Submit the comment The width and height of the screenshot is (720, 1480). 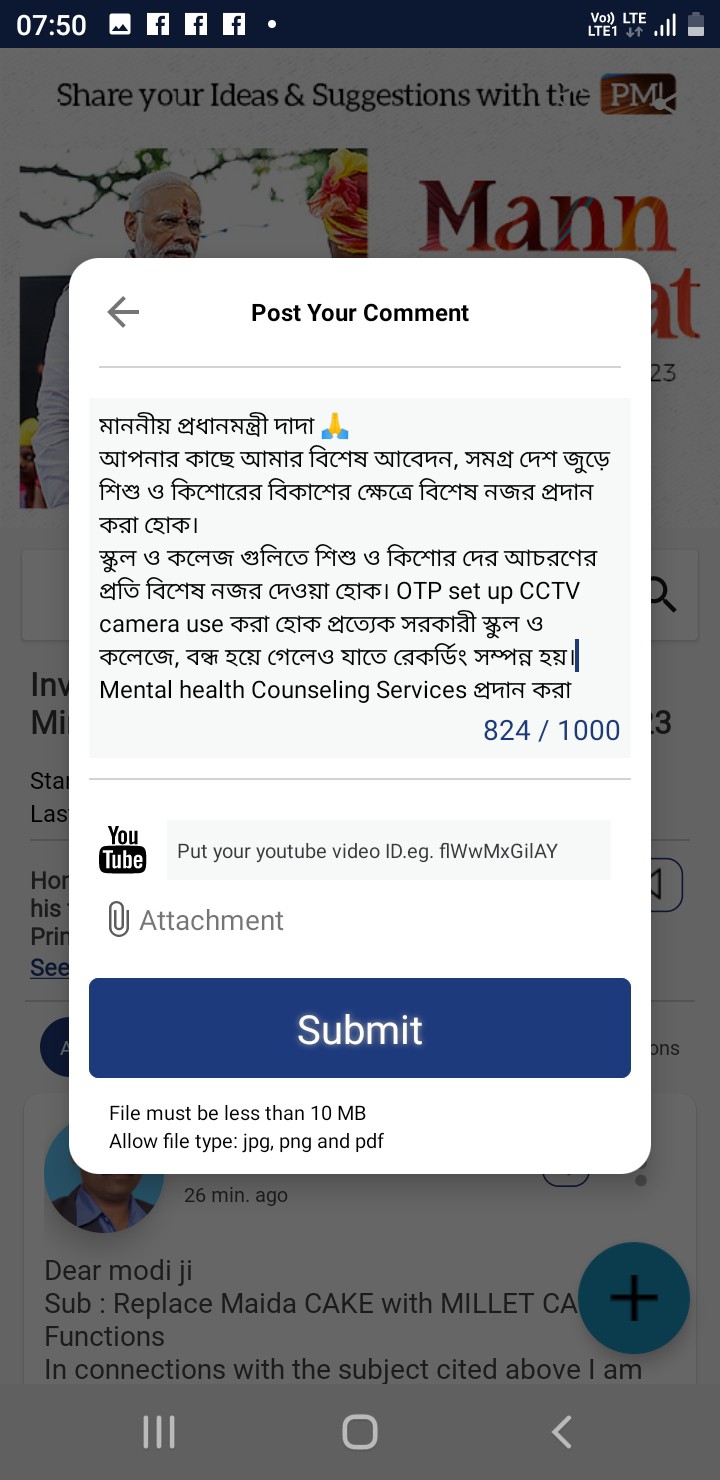click(x=359, y=1028)
